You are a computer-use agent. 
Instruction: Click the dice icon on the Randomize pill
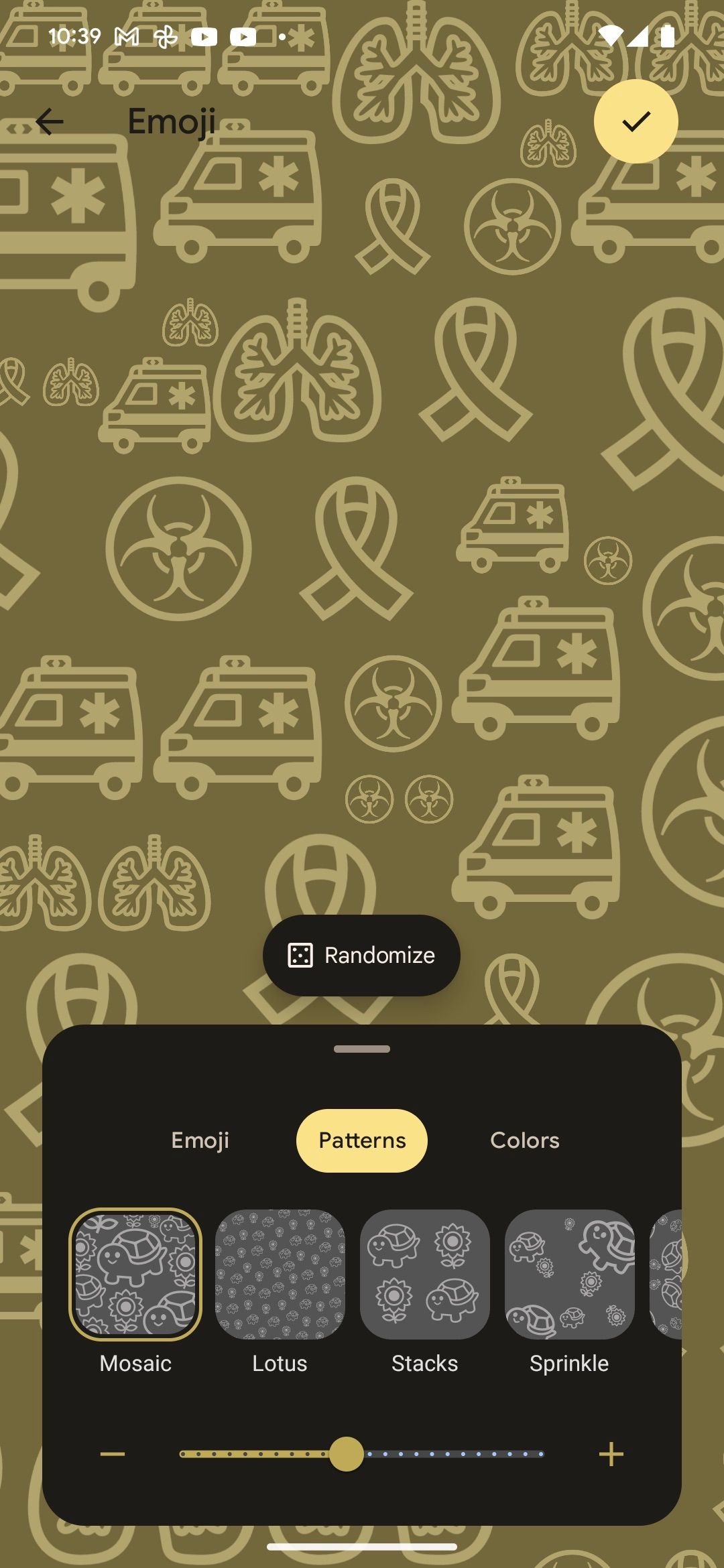pyautogui.click(x=301, y=956)
